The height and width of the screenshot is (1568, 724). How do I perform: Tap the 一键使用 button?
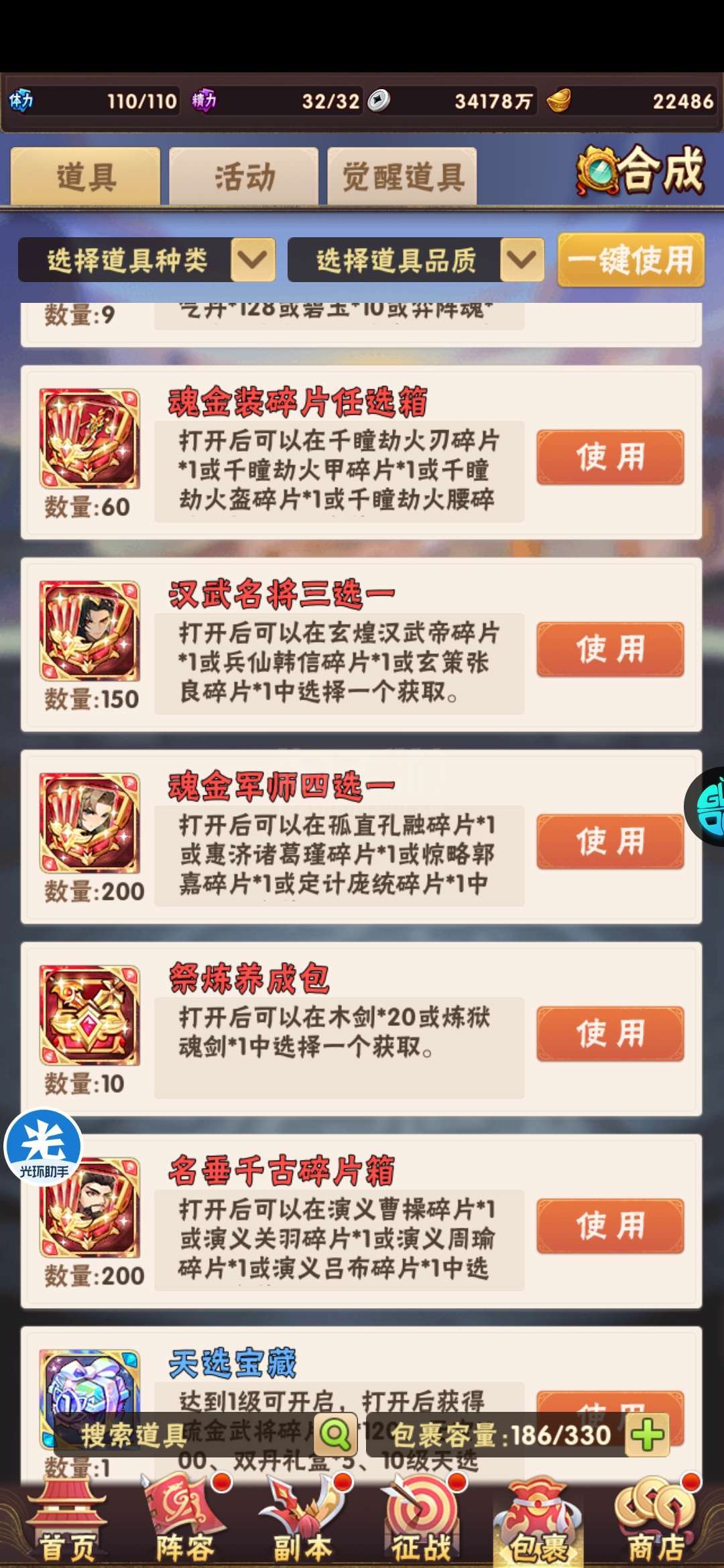point(631,260)
